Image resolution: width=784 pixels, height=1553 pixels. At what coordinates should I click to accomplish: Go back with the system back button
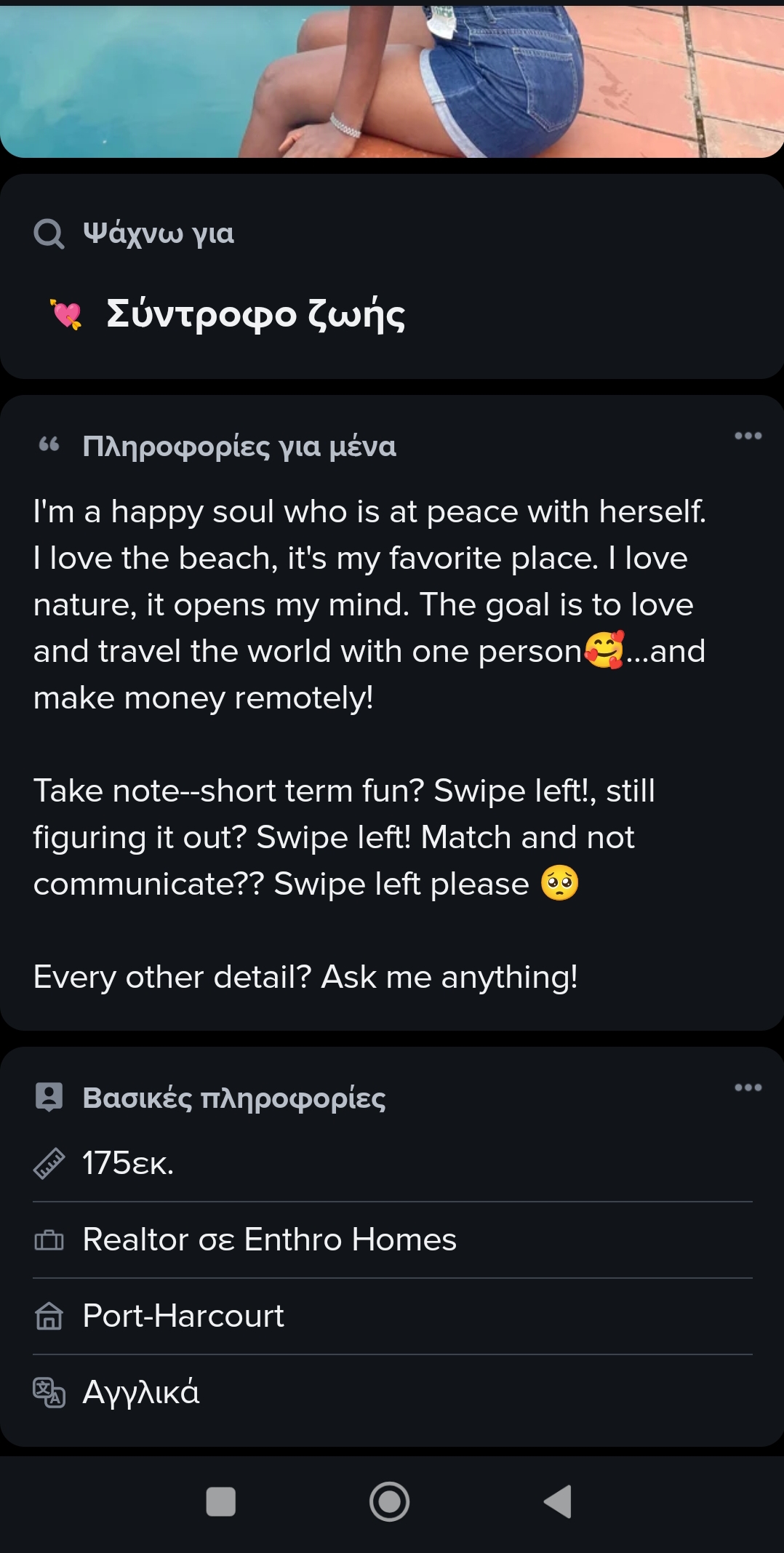pos(558,1501)
